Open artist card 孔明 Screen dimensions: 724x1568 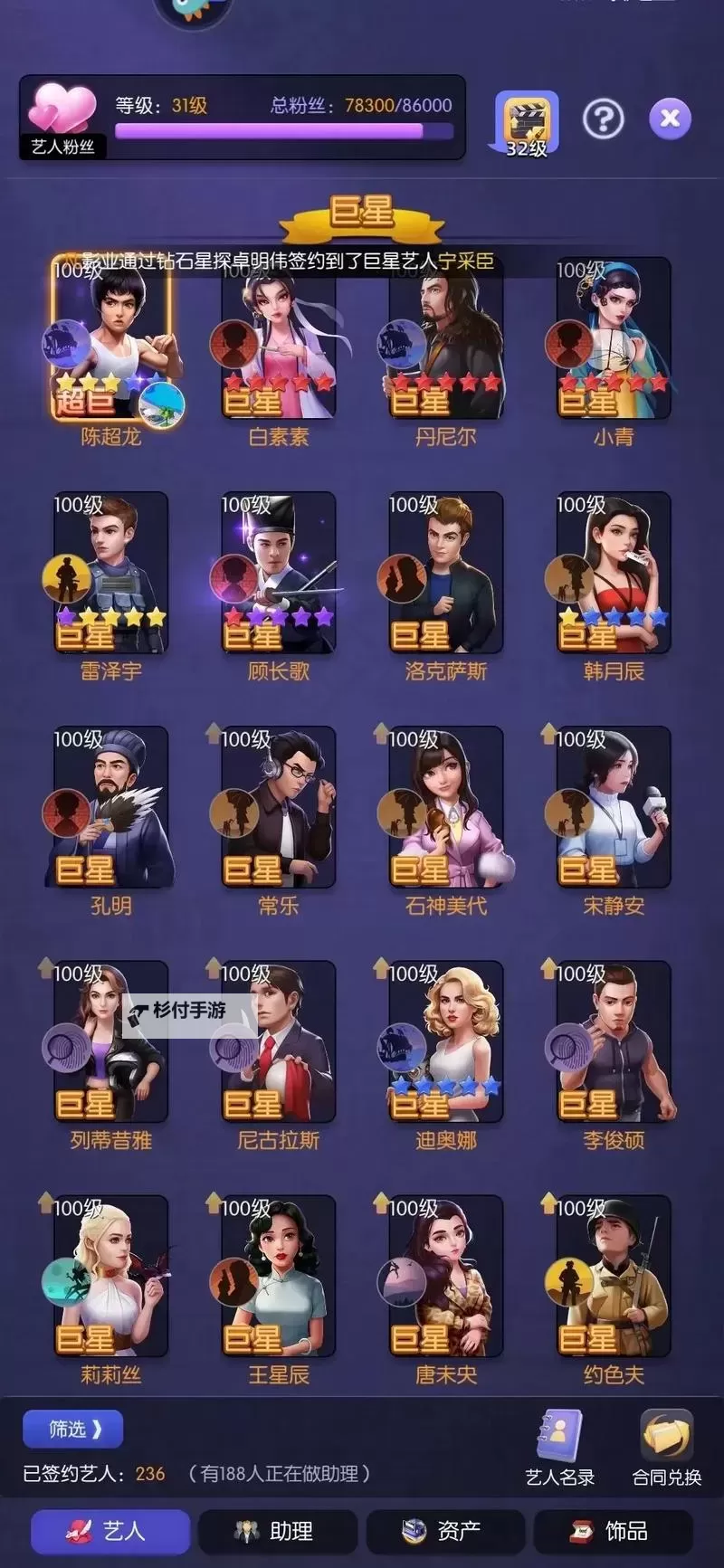point(111,808)
